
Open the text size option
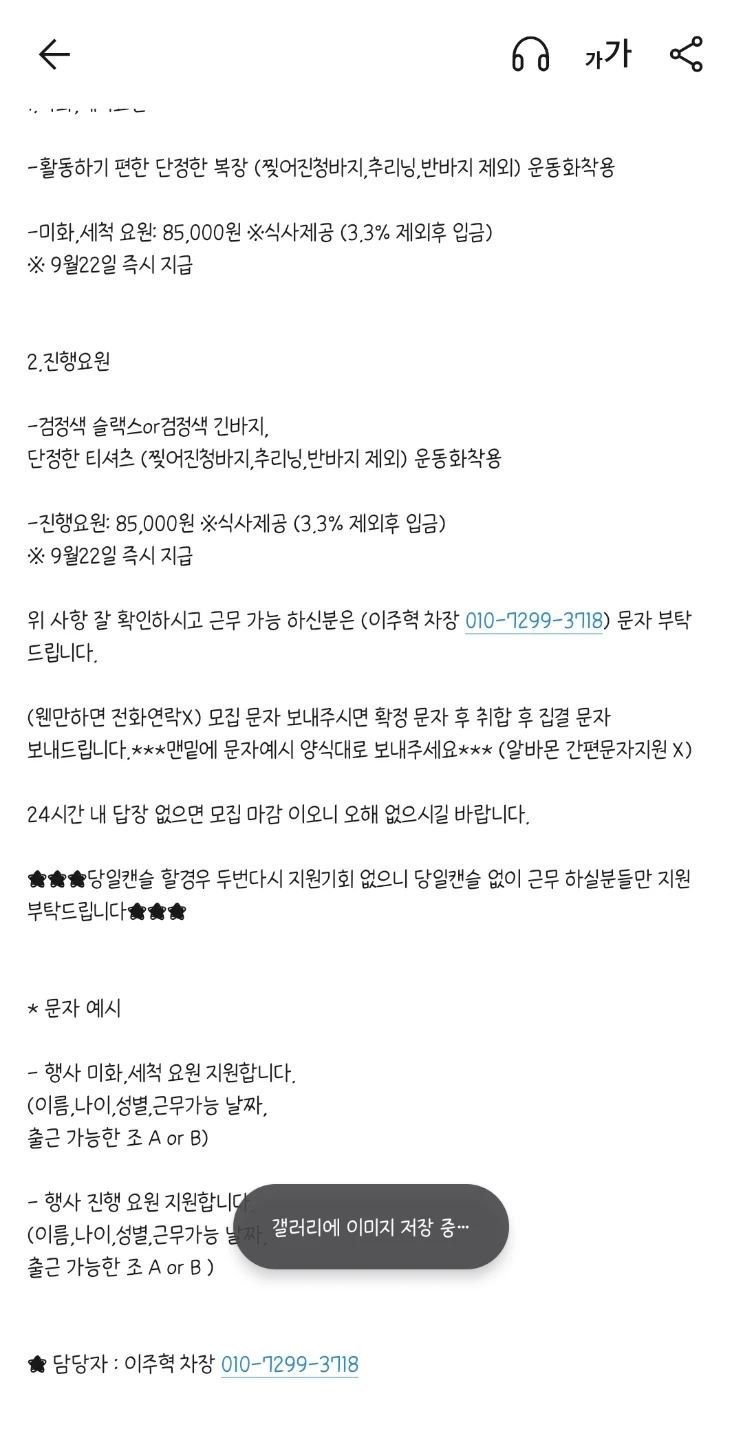coord(608,55)
